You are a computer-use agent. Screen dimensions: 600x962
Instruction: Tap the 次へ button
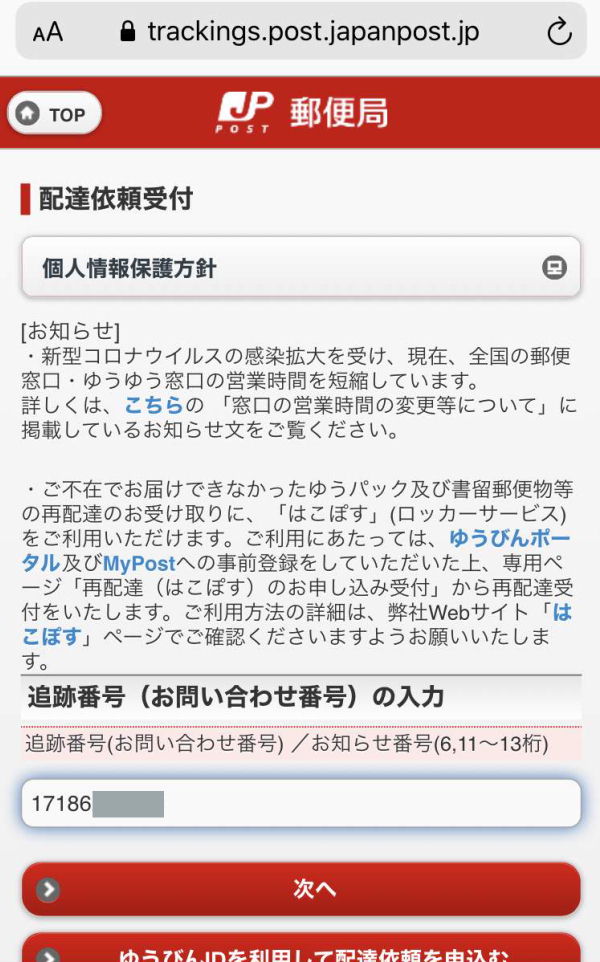(300, 889)
